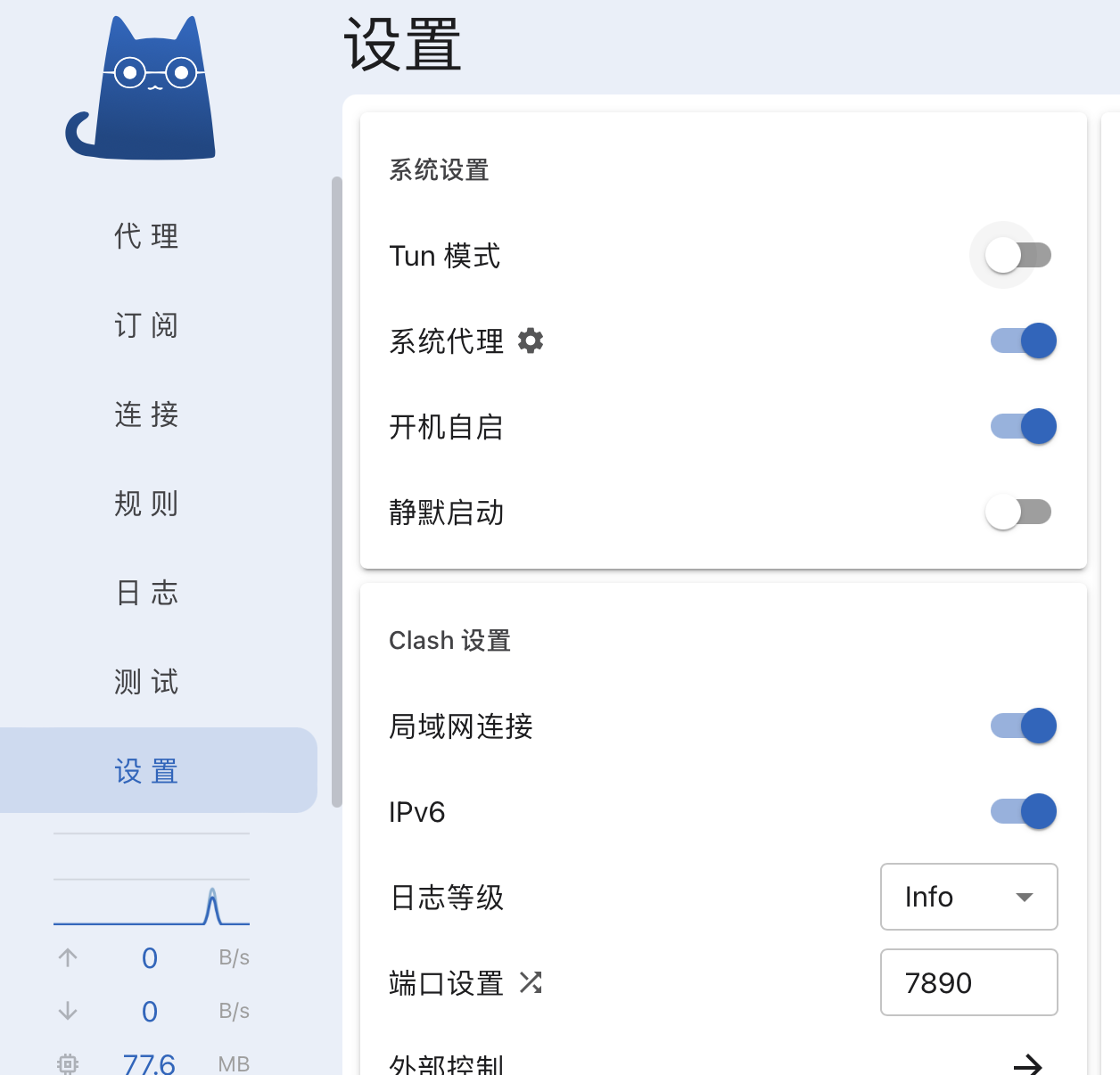Select the 设置 (Settings) sidebar item
This screenshot has width=1120, height=1075.
(147, 771)
